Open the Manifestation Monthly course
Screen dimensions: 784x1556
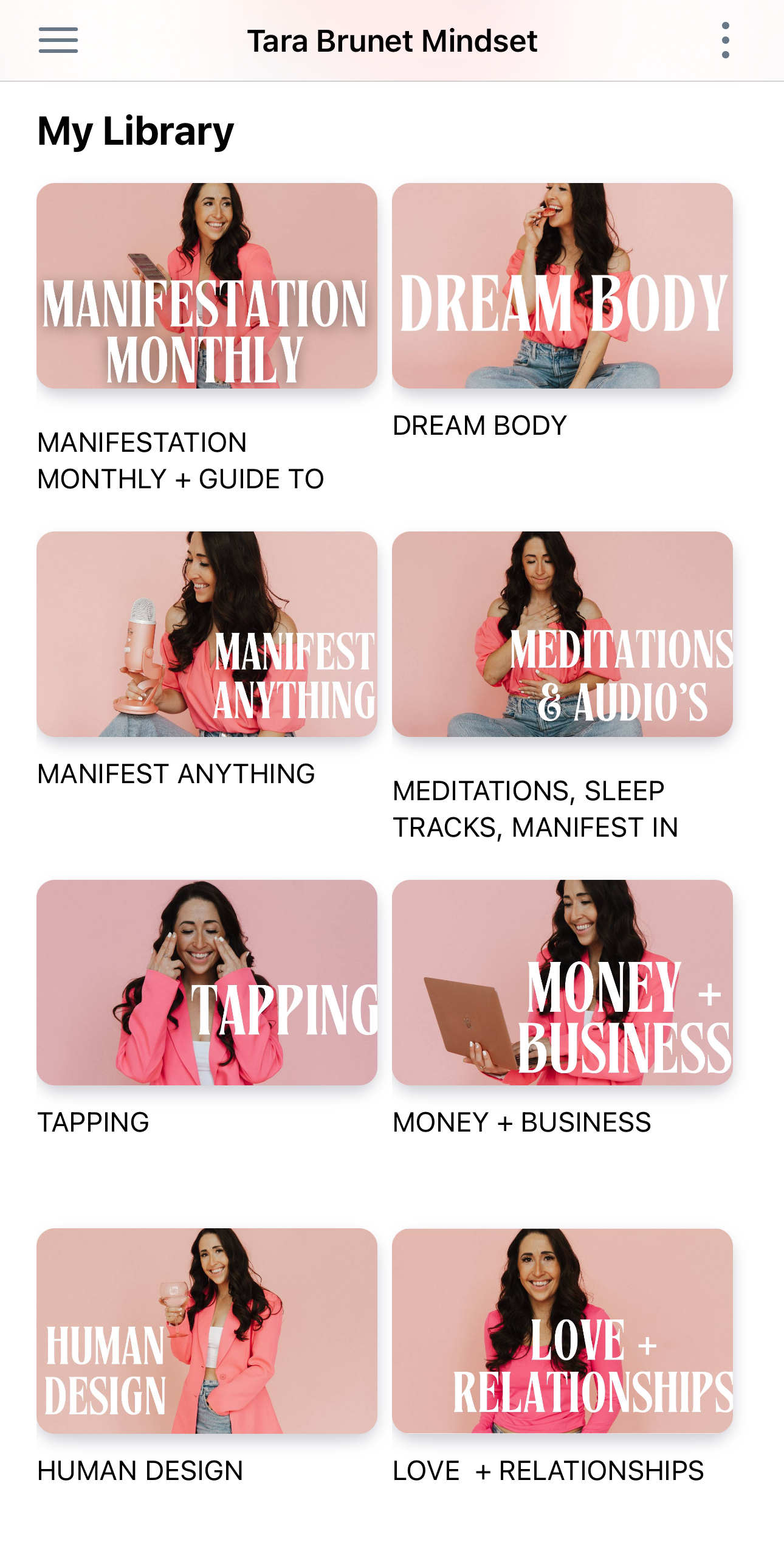(207, 286)
